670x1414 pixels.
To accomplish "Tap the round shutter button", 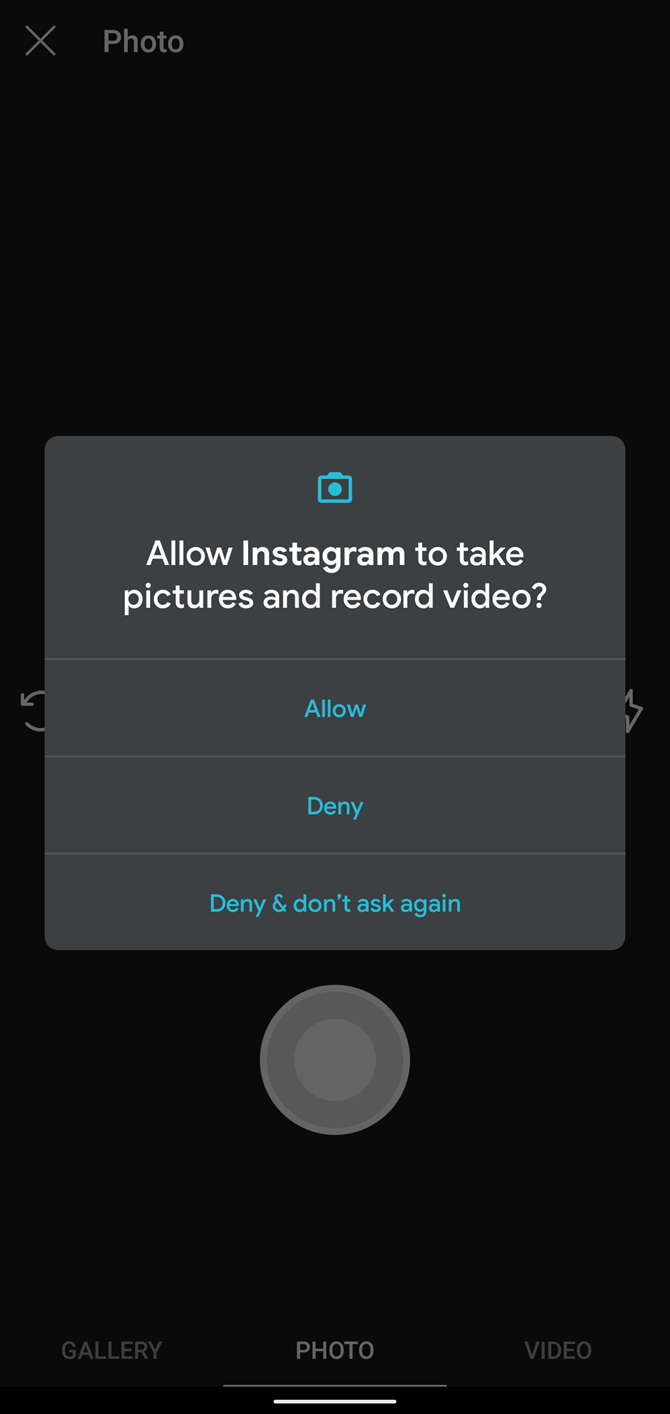I will [335, 1060].
